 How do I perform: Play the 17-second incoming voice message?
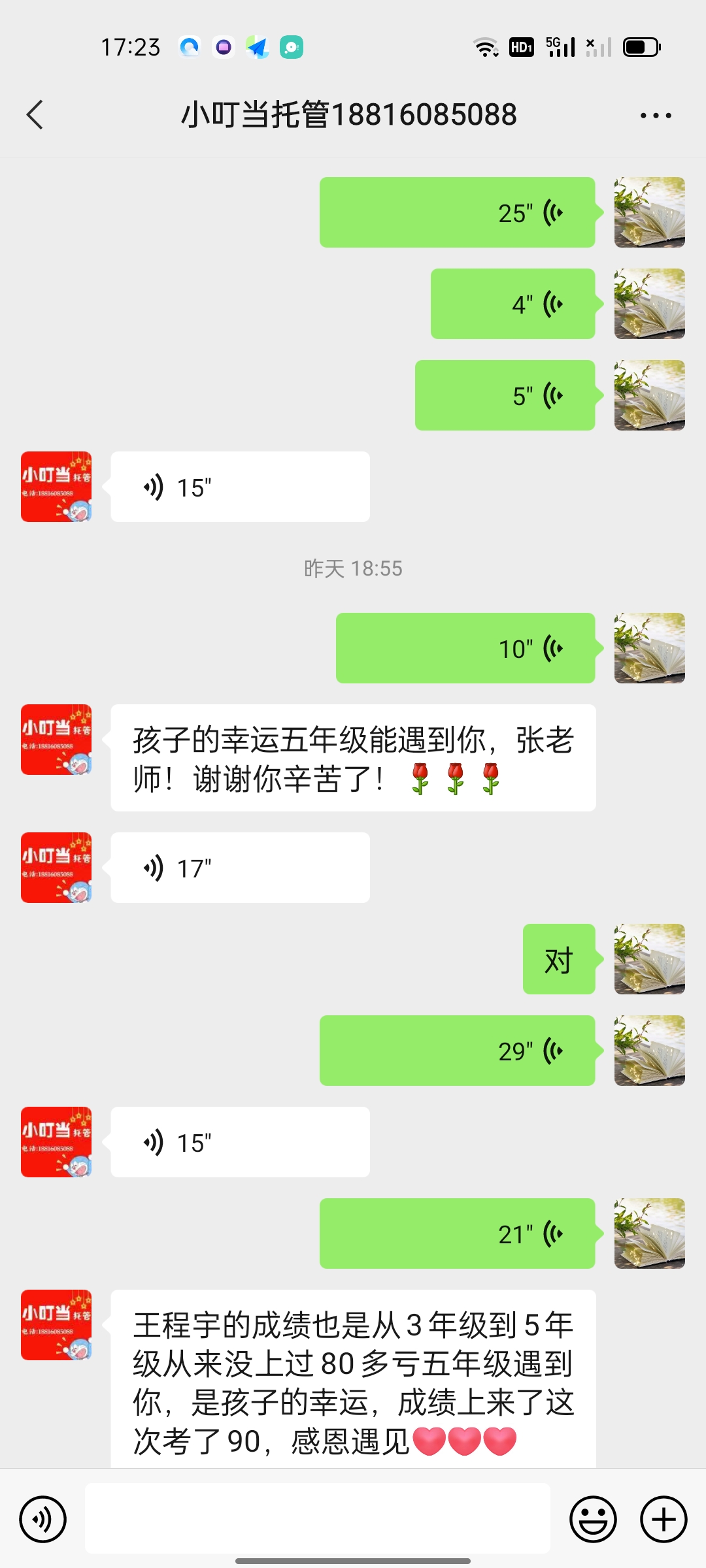coord(240,868)
